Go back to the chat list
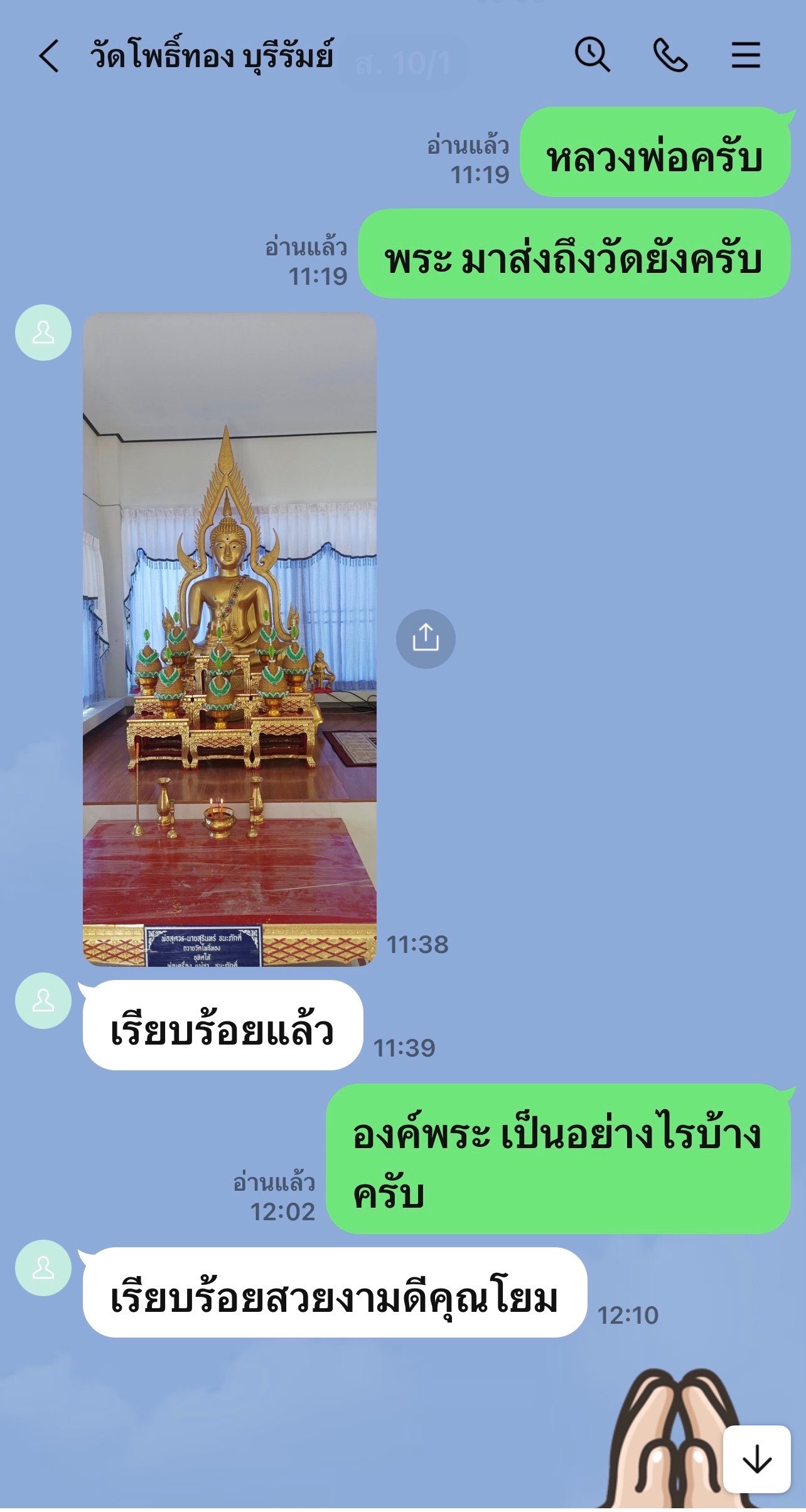The width and height of the screenshot is (806, 1512). pos(49,56)
